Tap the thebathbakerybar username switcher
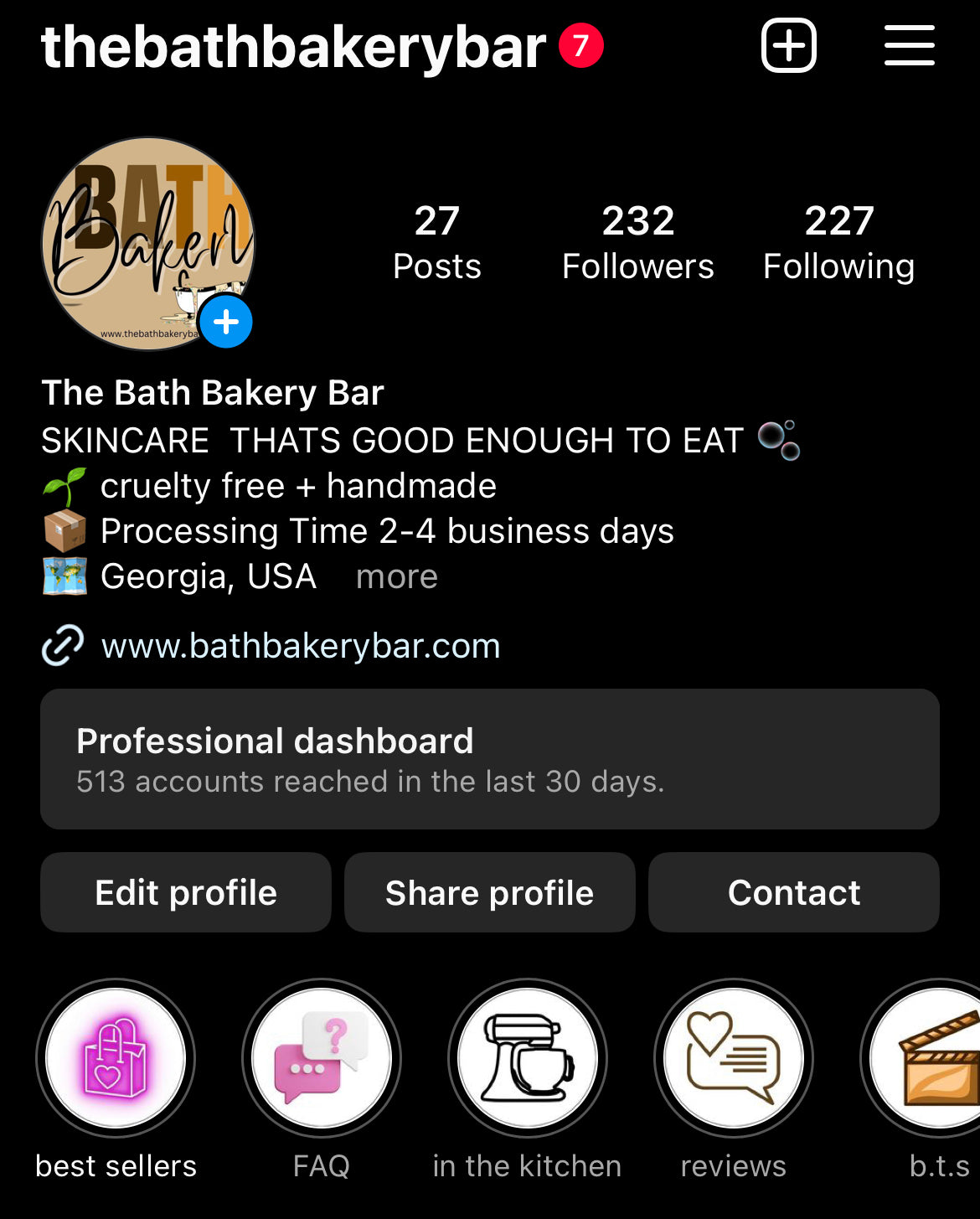 [293, 47]
